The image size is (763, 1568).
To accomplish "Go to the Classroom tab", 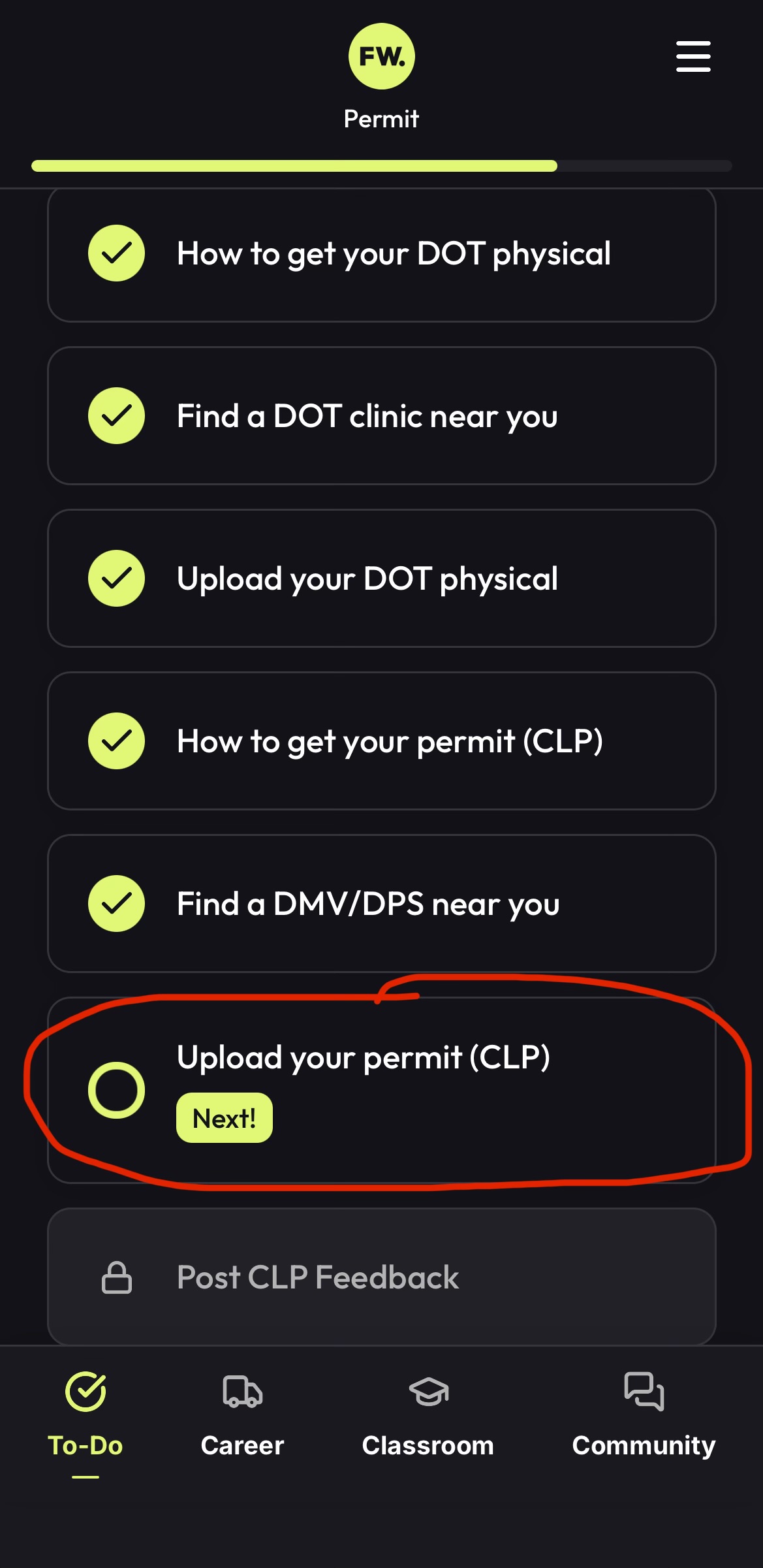I will (428, 1415).
